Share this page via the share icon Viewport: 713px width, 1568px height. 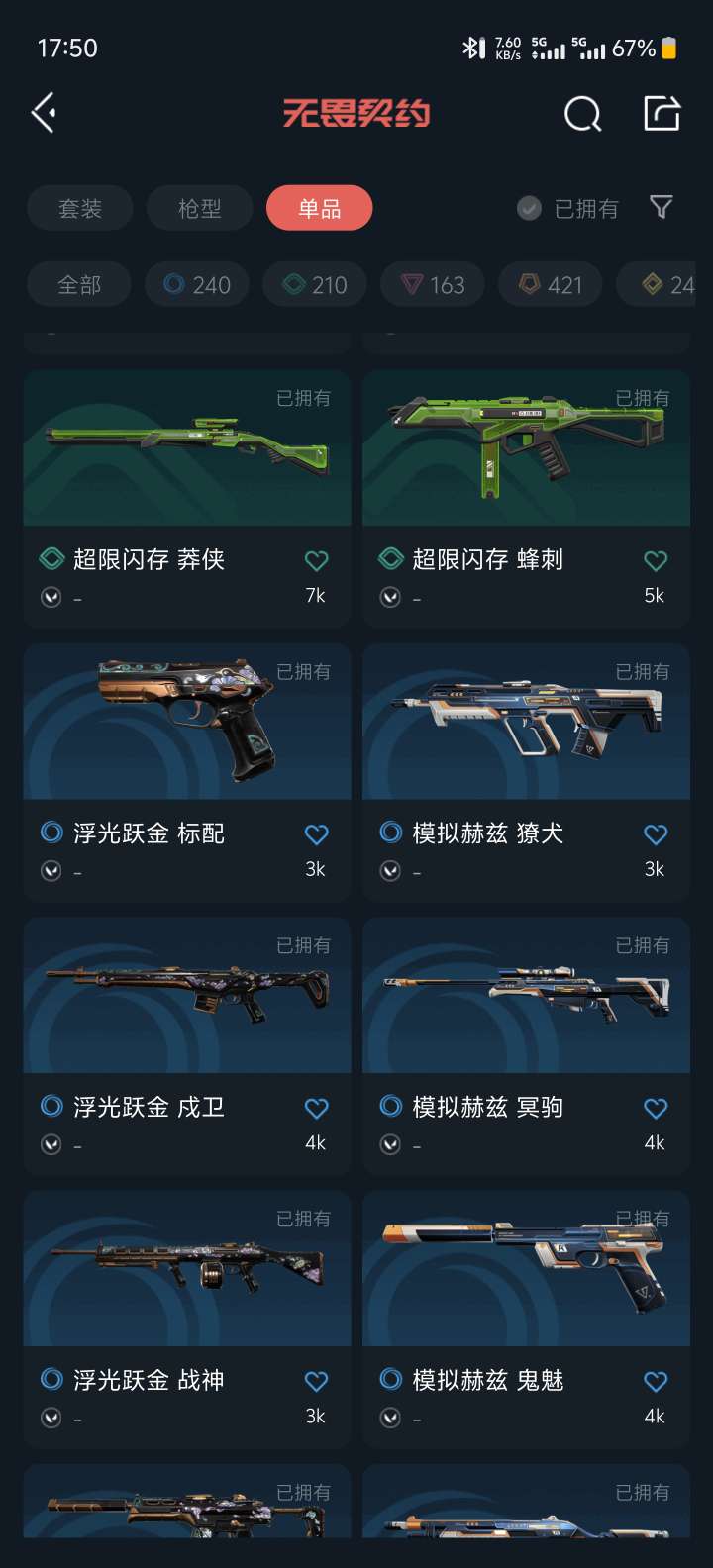coord(662,113)
